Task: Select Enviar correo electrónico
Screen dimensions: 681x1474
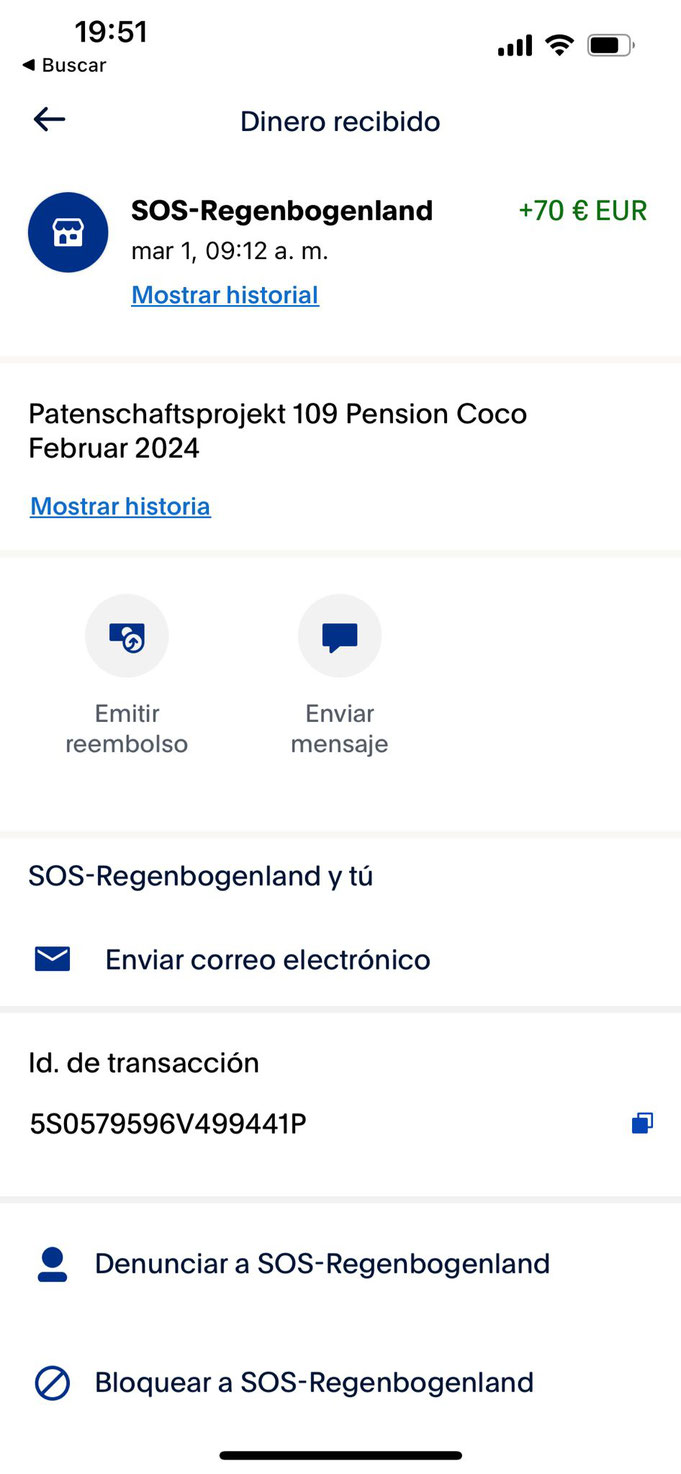Action: [x=340, y=960]
